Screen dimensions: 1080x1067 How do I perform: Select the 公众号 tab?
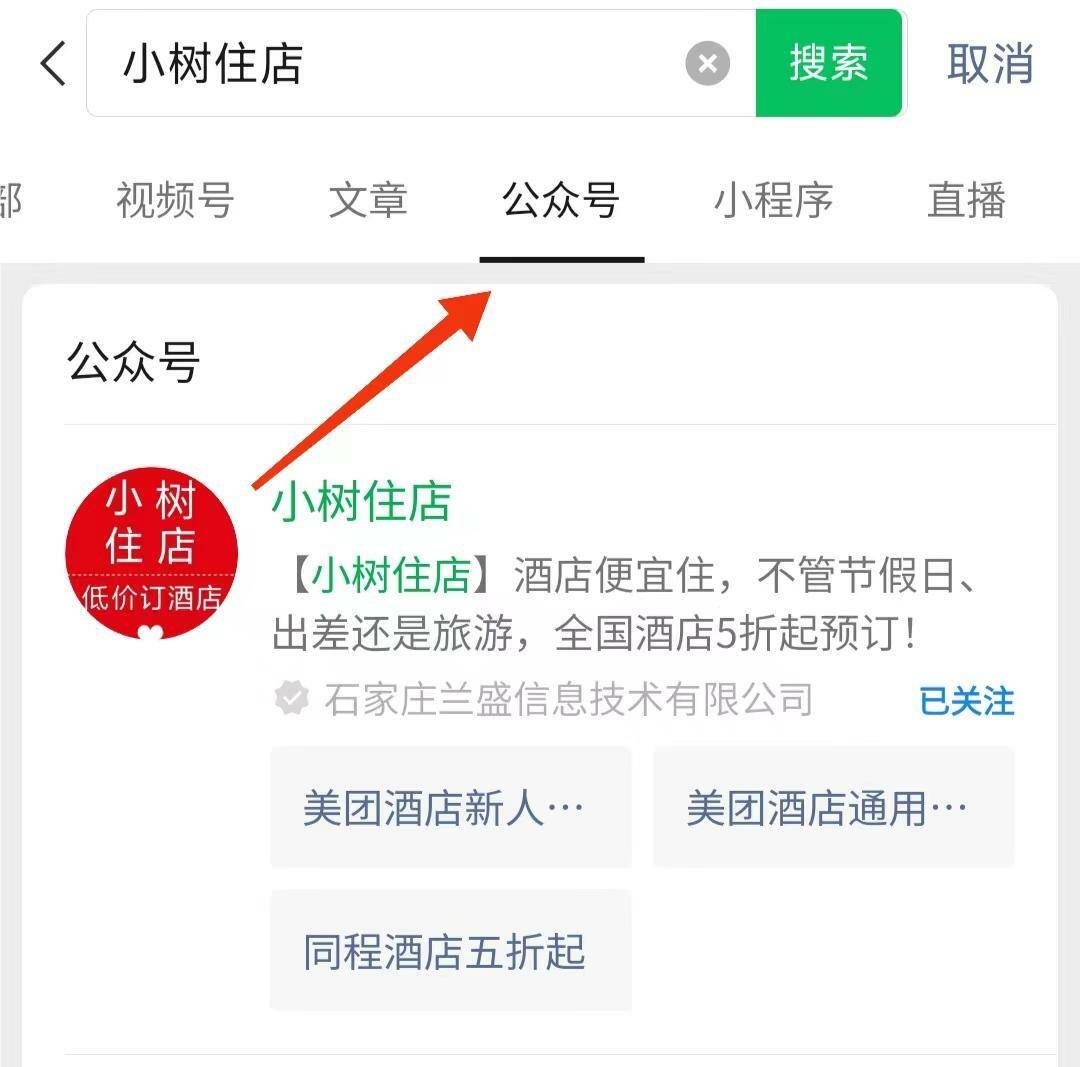[x=561, y=200]
